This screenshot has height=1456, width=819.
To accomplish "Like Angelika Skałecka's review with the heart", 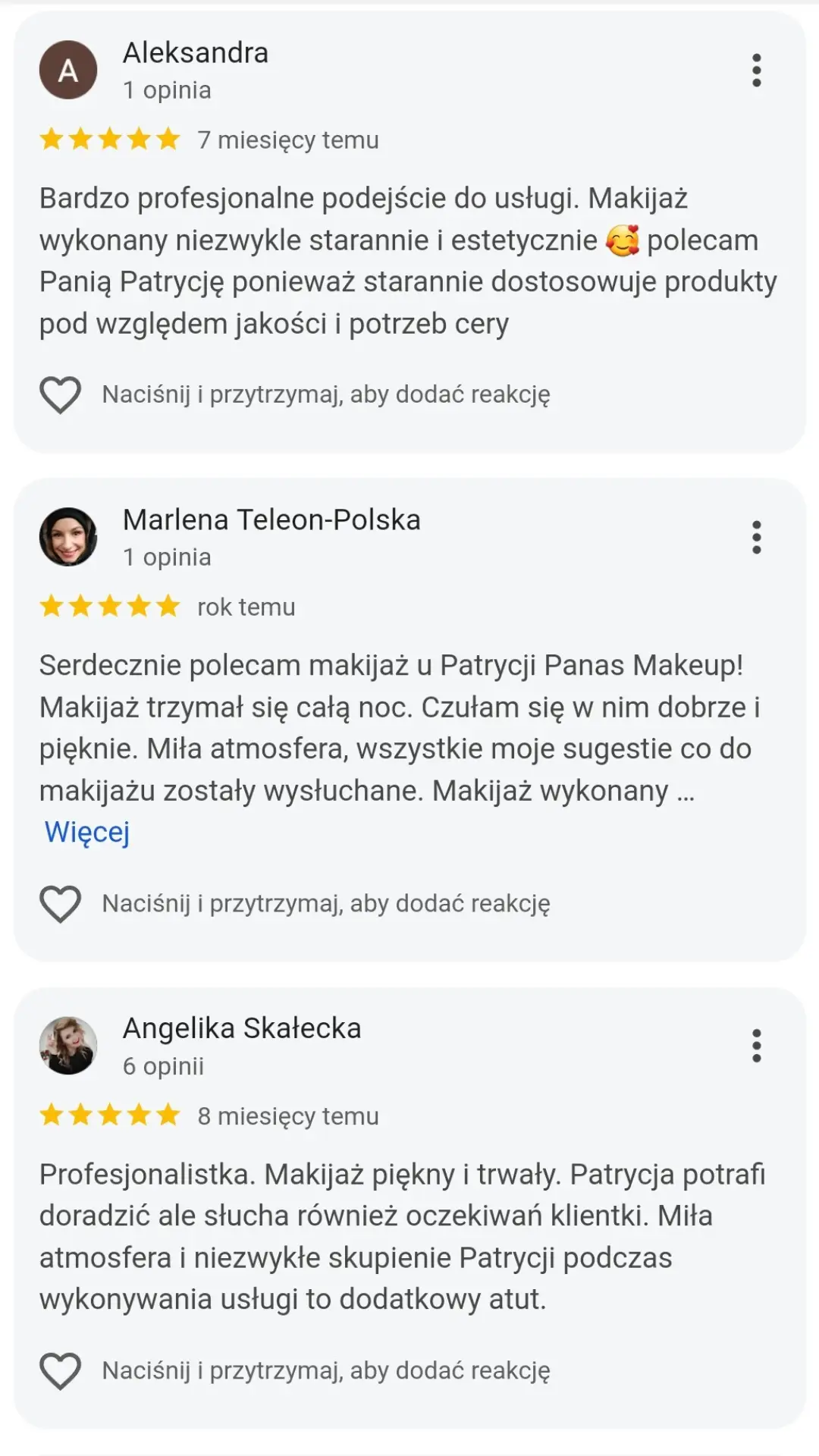I will coord(60,1371).
